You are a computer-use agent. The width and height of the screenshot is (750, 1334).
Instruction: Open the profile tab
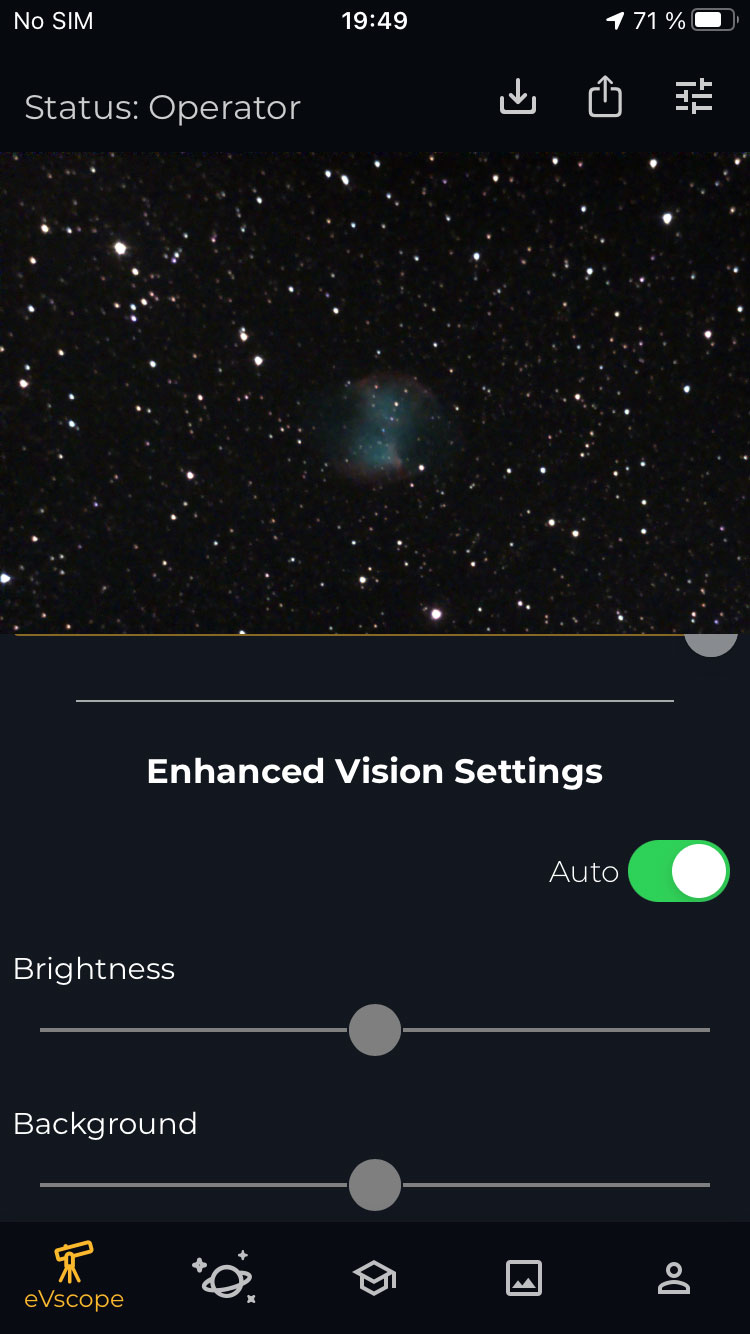(674, 1278)
